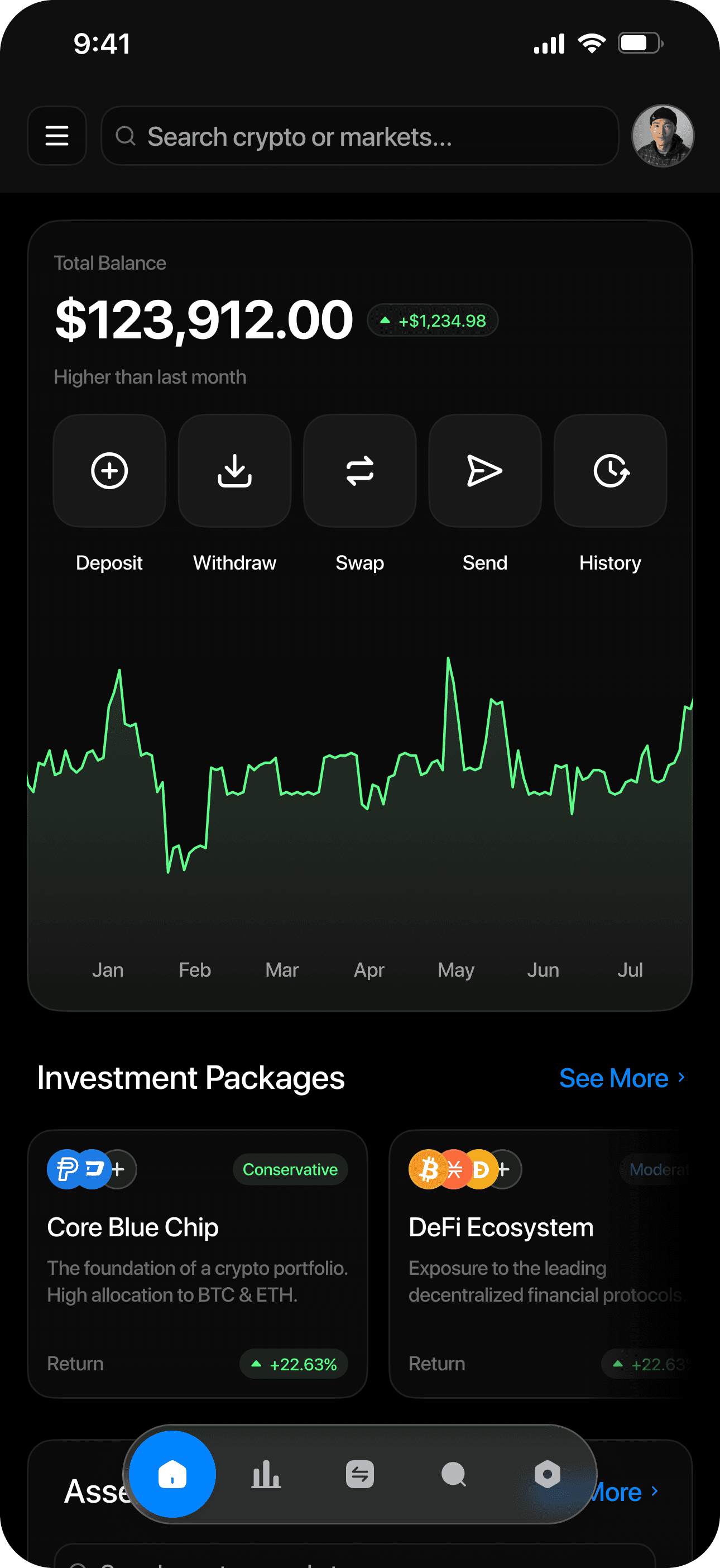Viewport: 720px width, 1568px height.
Task: Open the DeFi Ecosystem package
Action: (541, 1264)
